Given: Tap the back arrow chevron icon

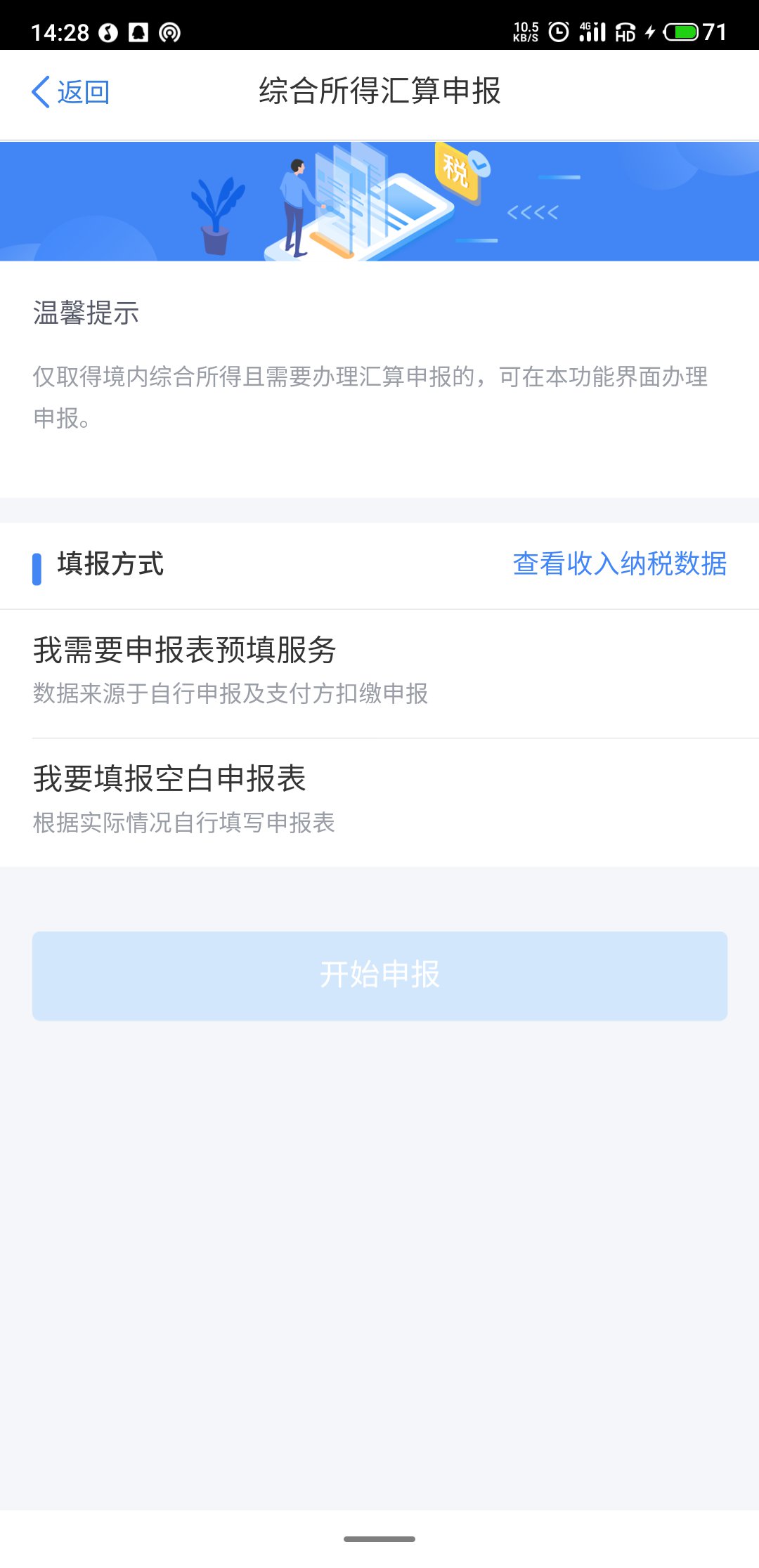Looking at the screenshot, I should pos(41,91).
